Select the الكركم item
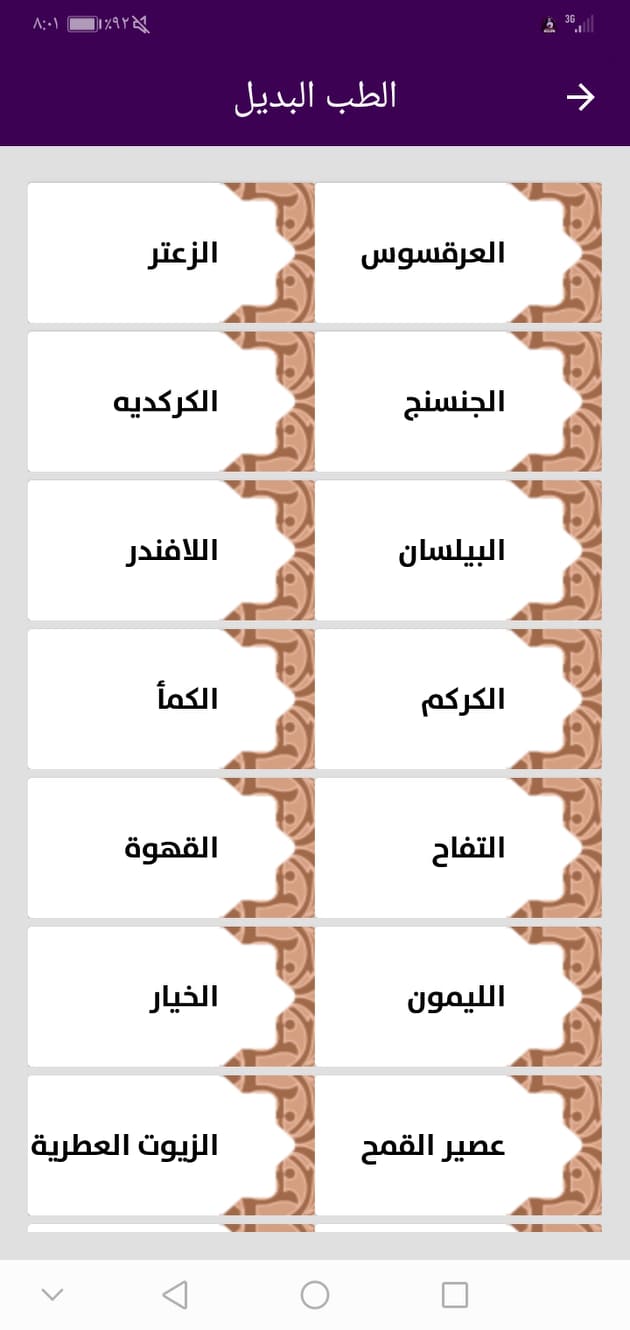 point(459,699)
